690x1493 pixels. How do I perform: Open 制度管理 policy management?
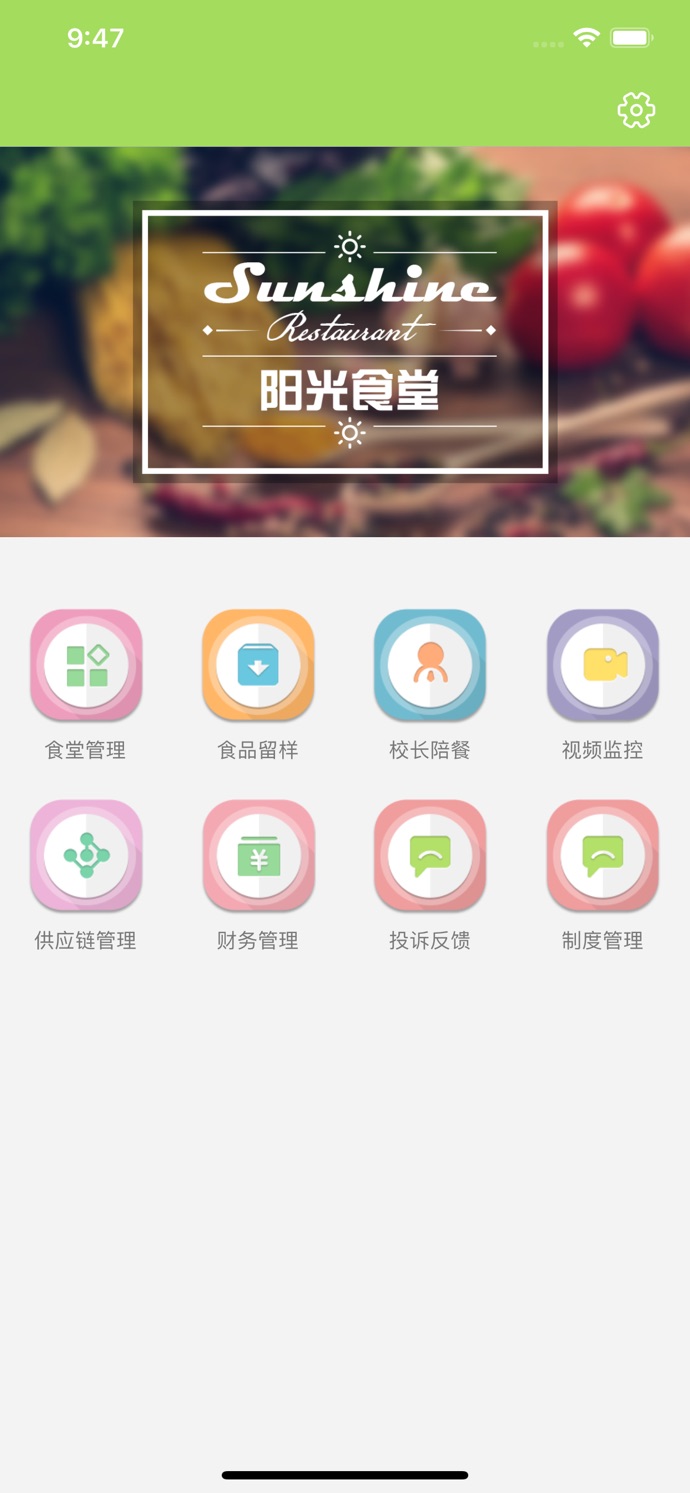click(x=602, y=856)
